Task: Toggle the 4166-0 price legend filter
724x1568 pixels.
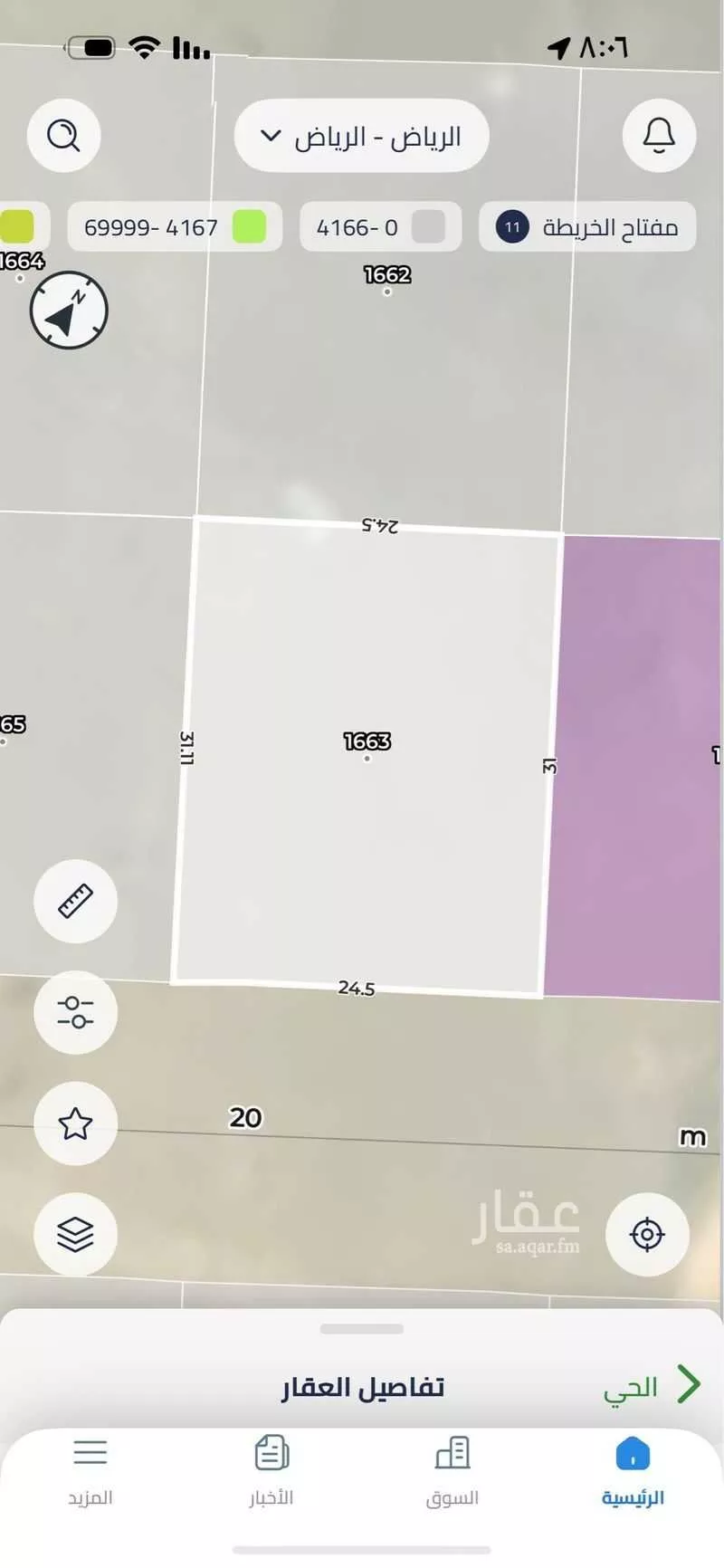Action: [x=380, y=227]
